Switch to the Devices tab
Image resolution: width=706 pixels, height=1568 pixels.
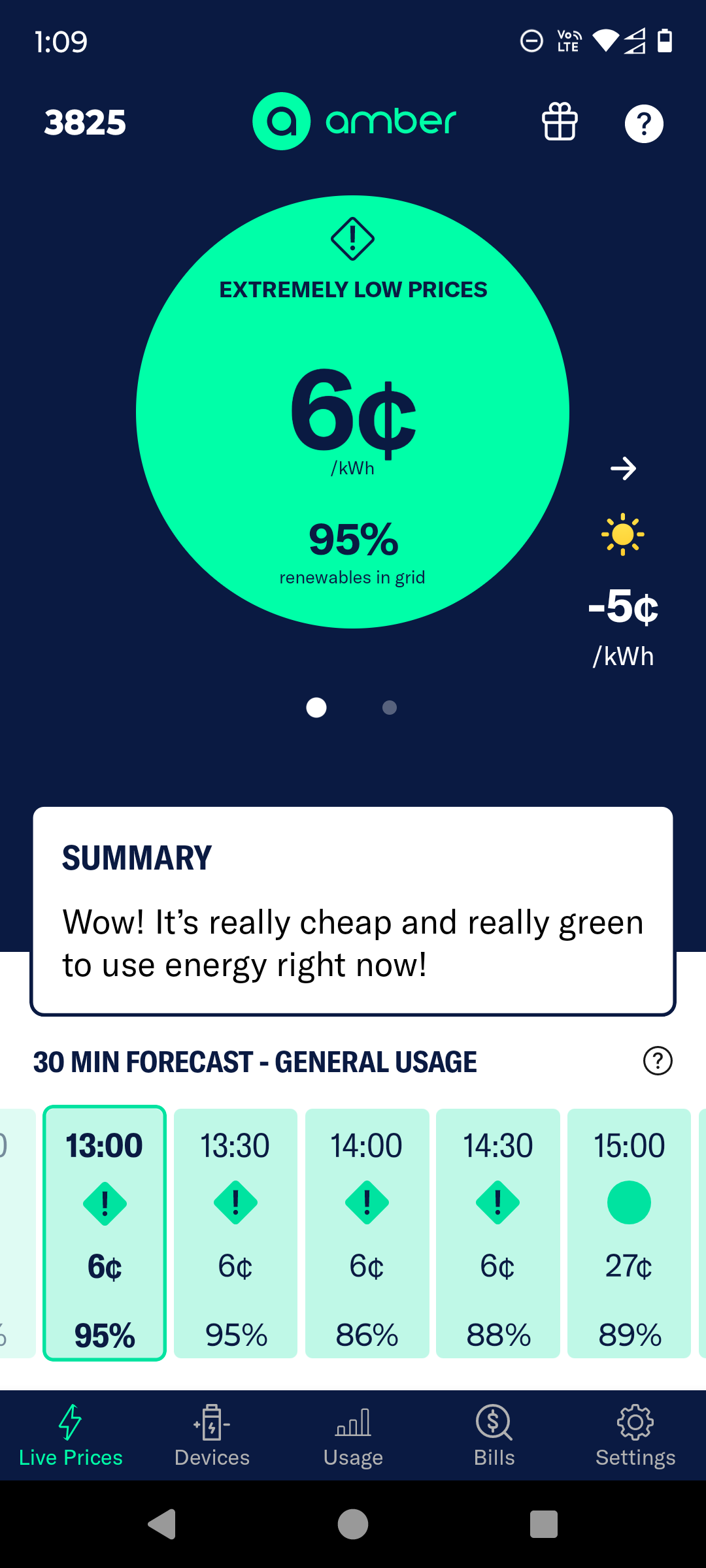click(x=212, y=1435)
